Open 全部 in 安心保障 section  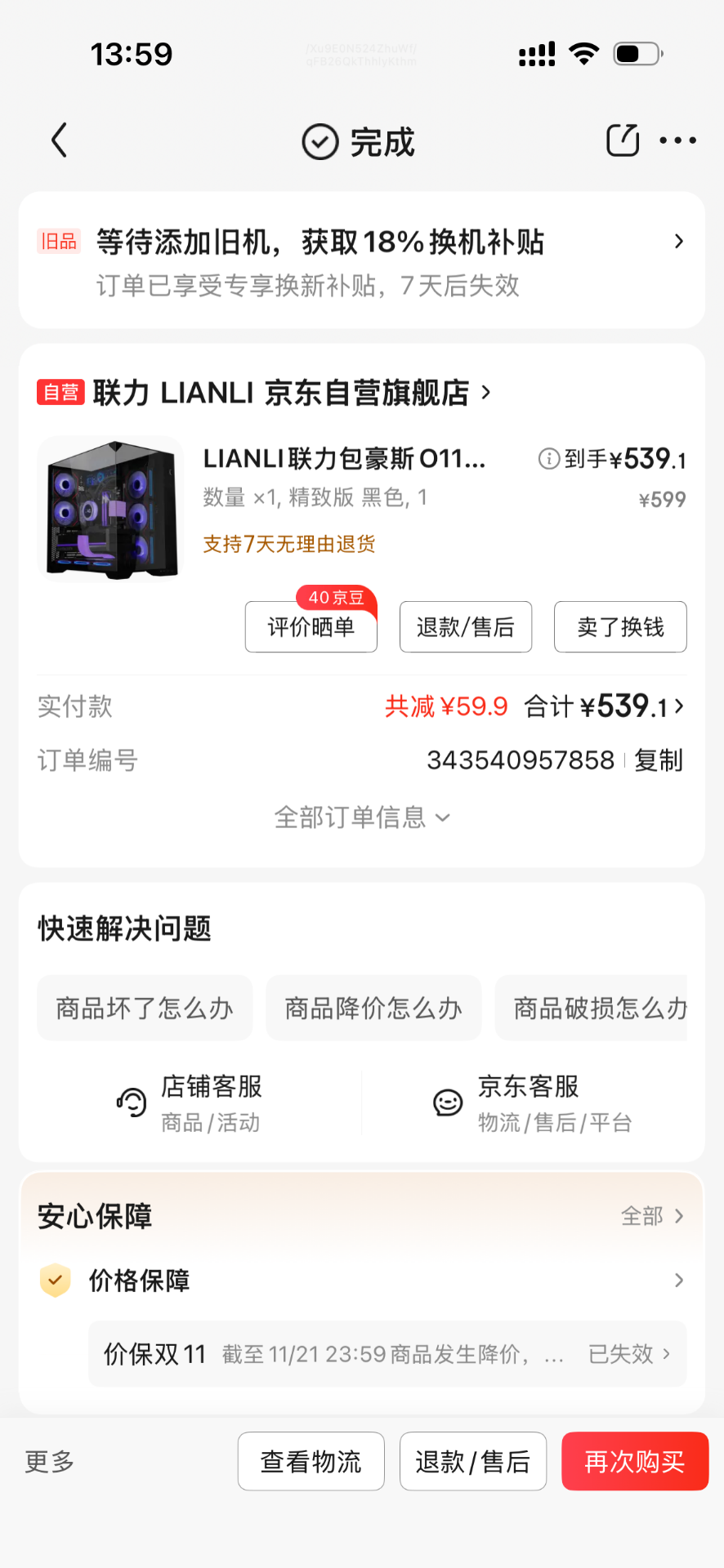tap(652, 1216)
